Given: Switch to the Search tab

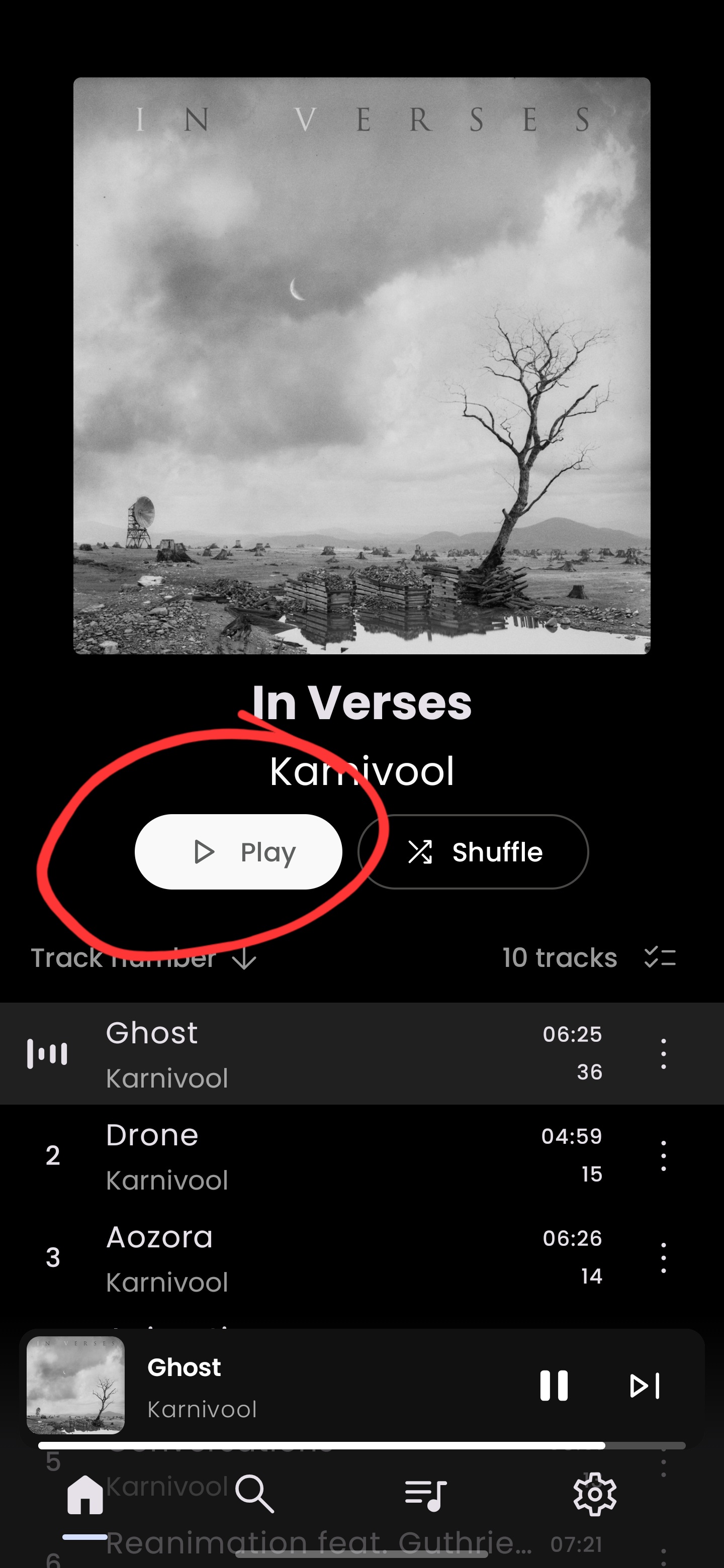Looking at the screenshot, I should [x=254, y=1494].
